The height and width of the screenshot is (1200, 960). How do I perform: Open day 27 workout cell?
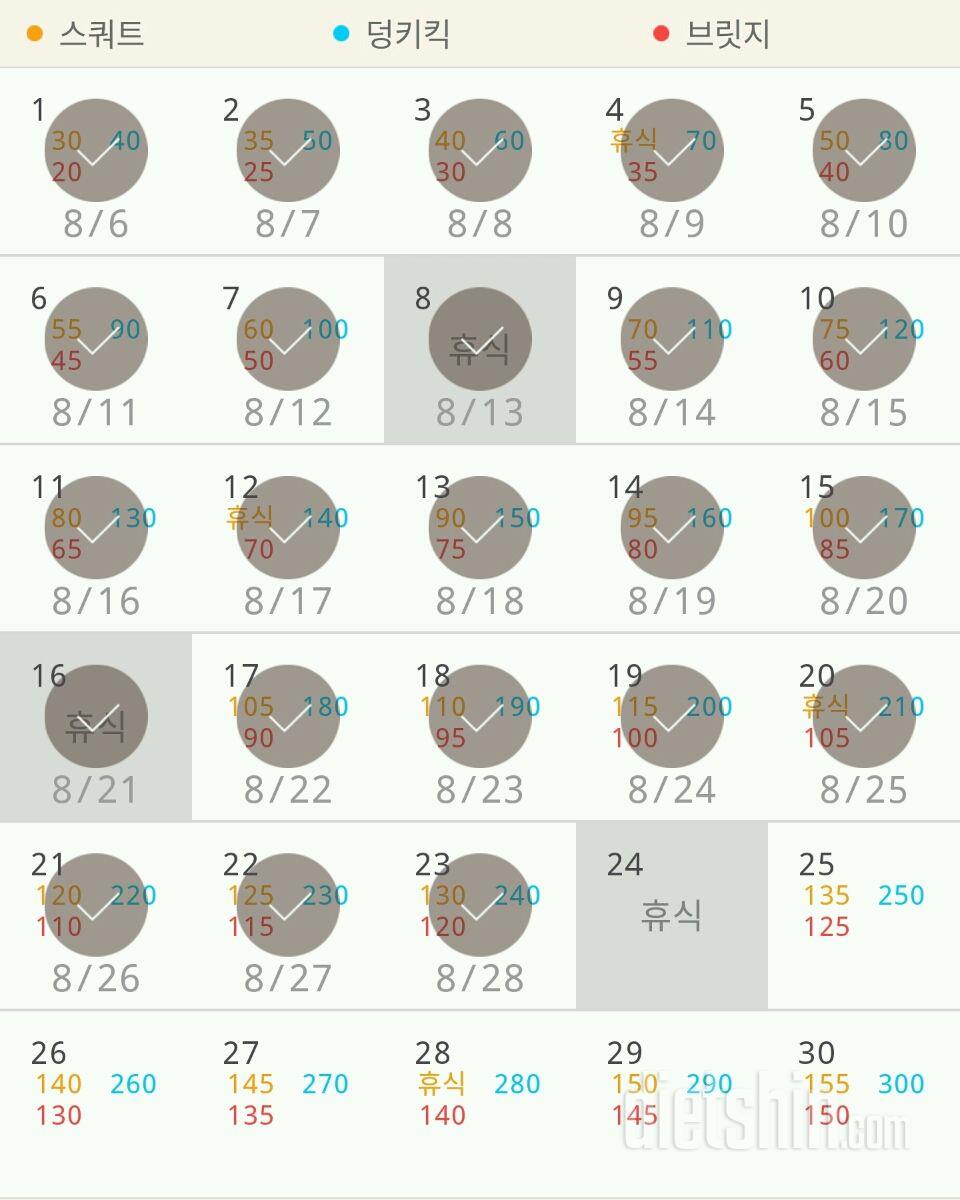[x=288, y=1100]
